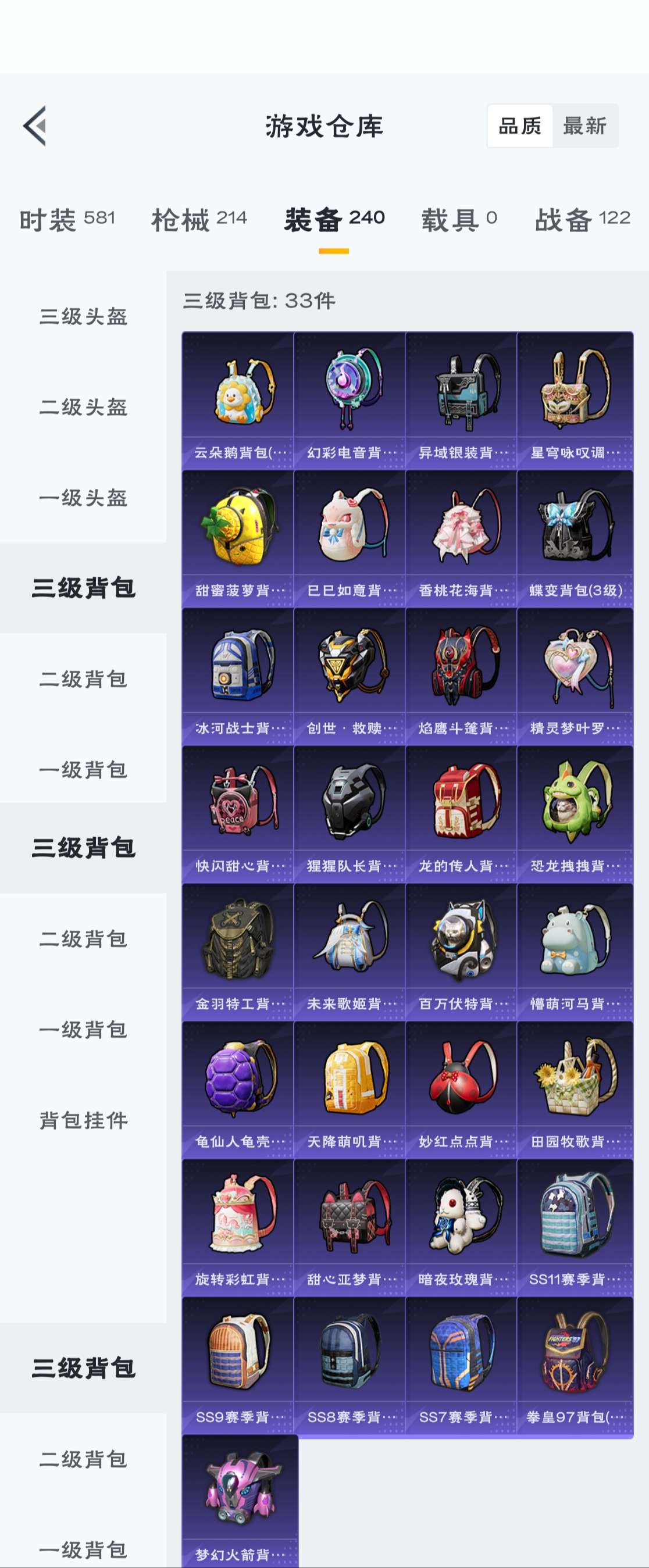Screen dimensions: 649x1568
Task: View the 冰河战士背包 item
Action: pos(237,676)
